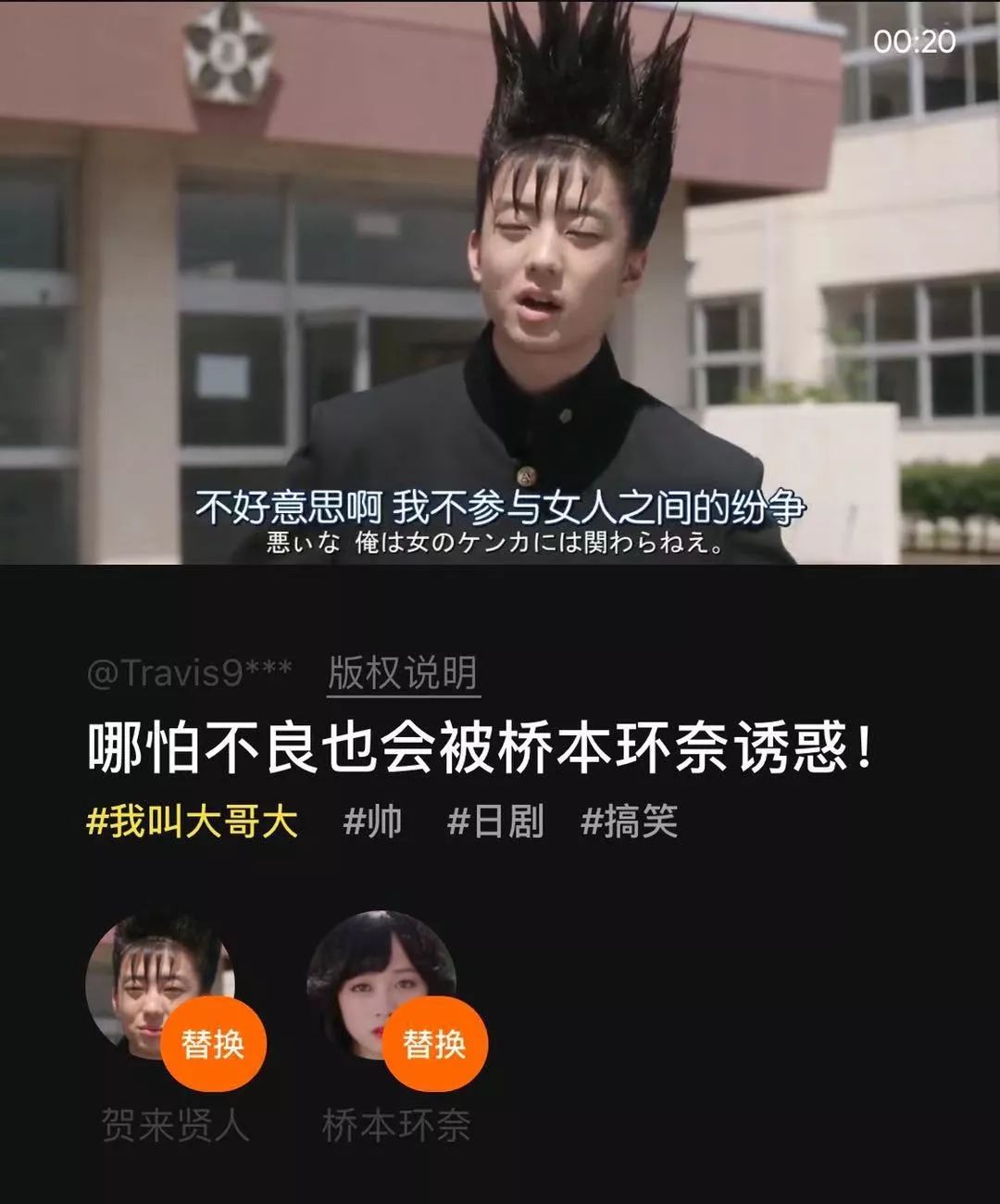
Task: Open the #帅 hashtag
Action: point(372,822)
